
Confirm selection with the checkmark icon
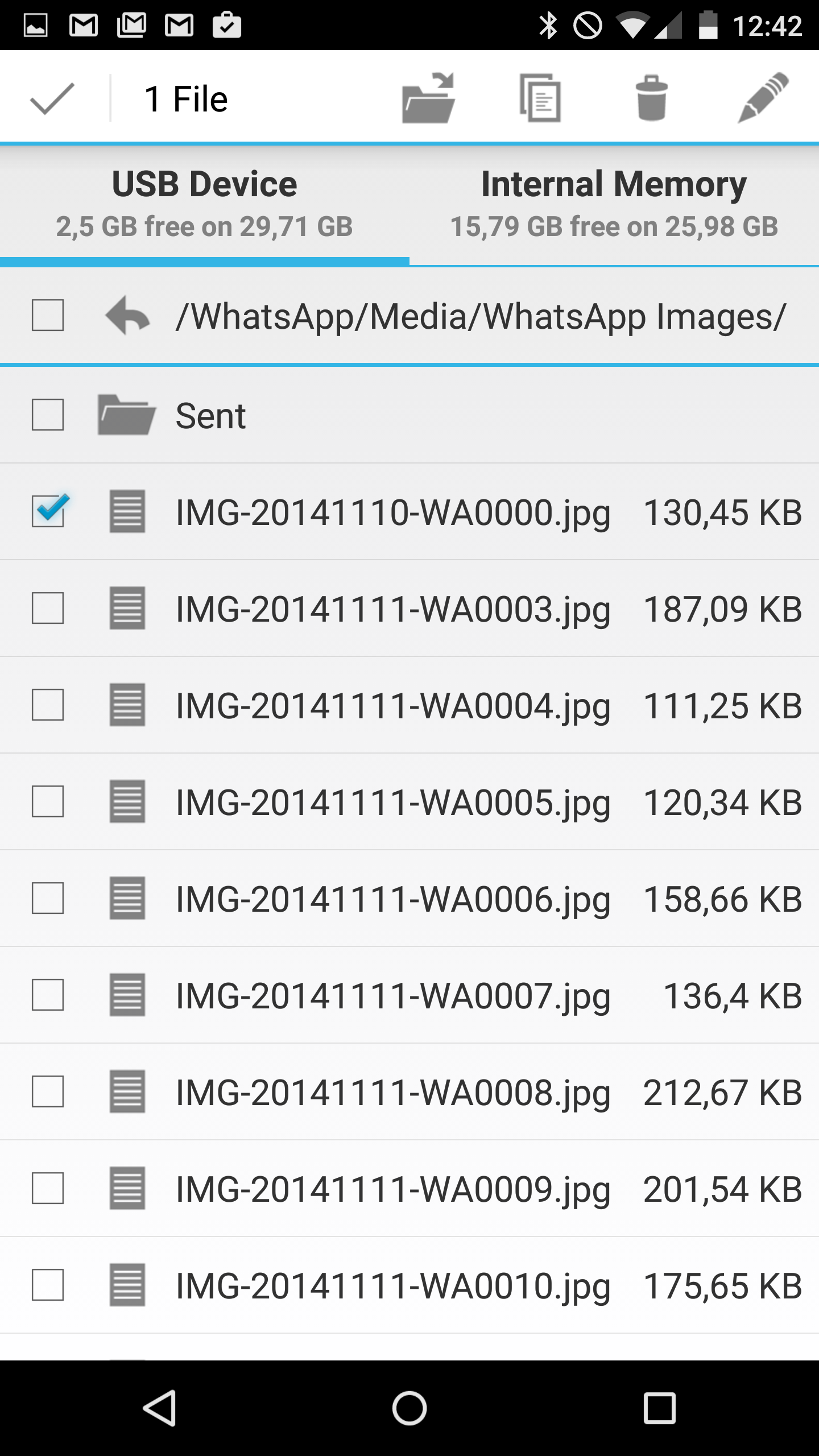pos(52,98)
